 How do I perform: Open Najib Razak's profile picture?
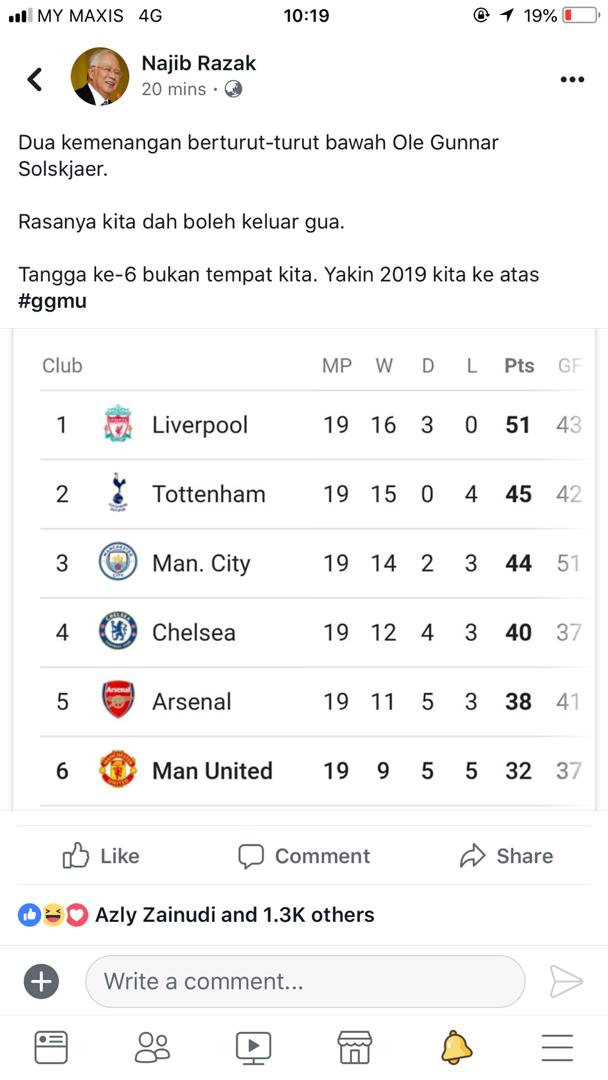[100, 76]
